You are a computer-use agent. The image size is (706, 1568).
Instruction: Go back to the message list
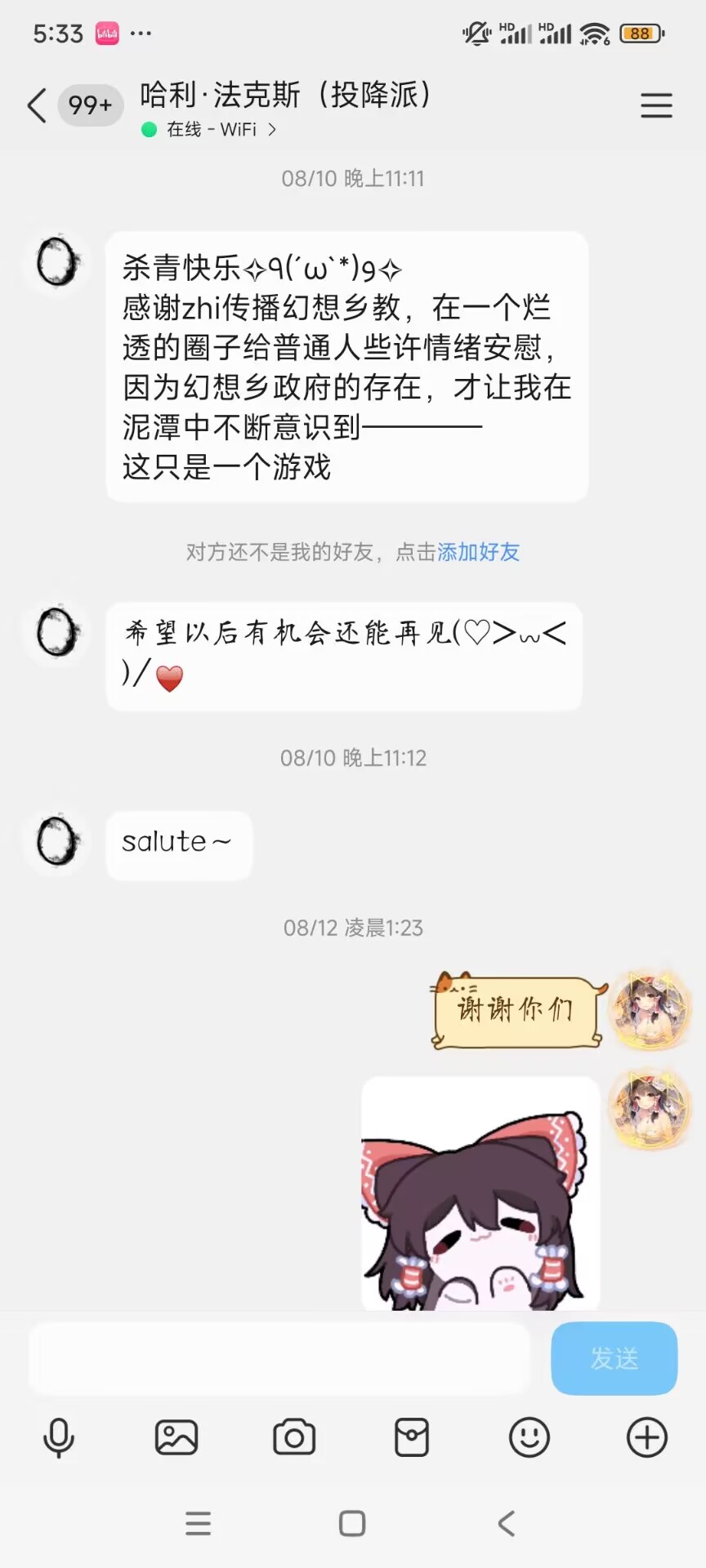coord(37,106)
